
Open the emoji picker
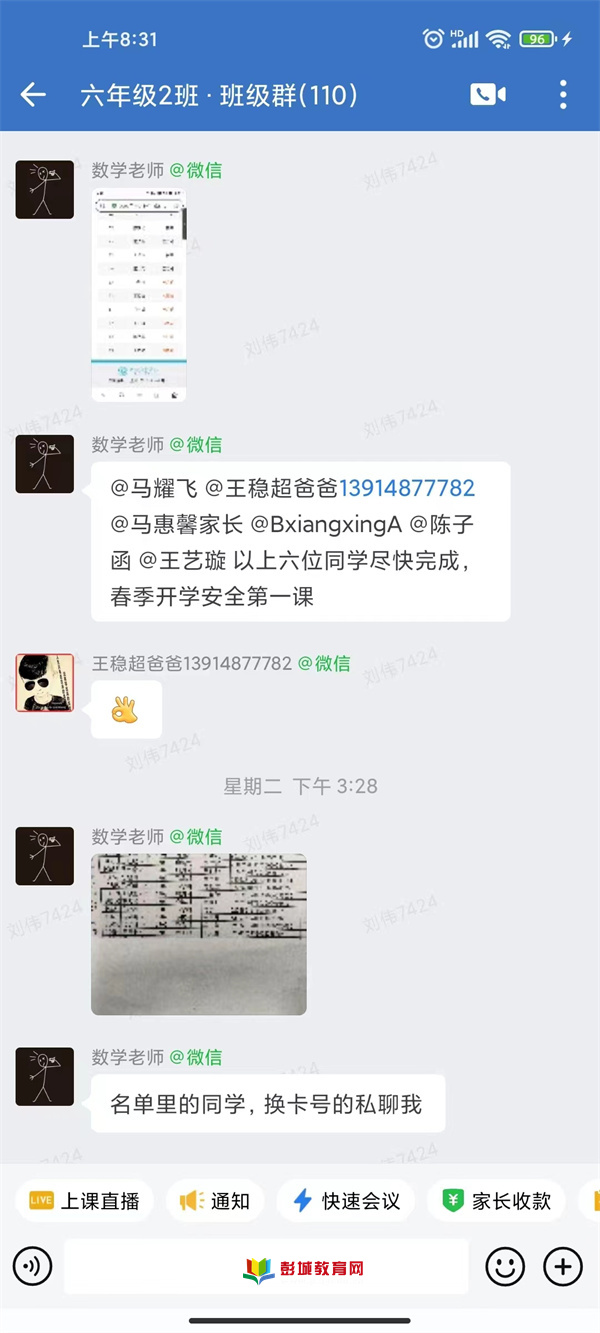[505, 1267]
